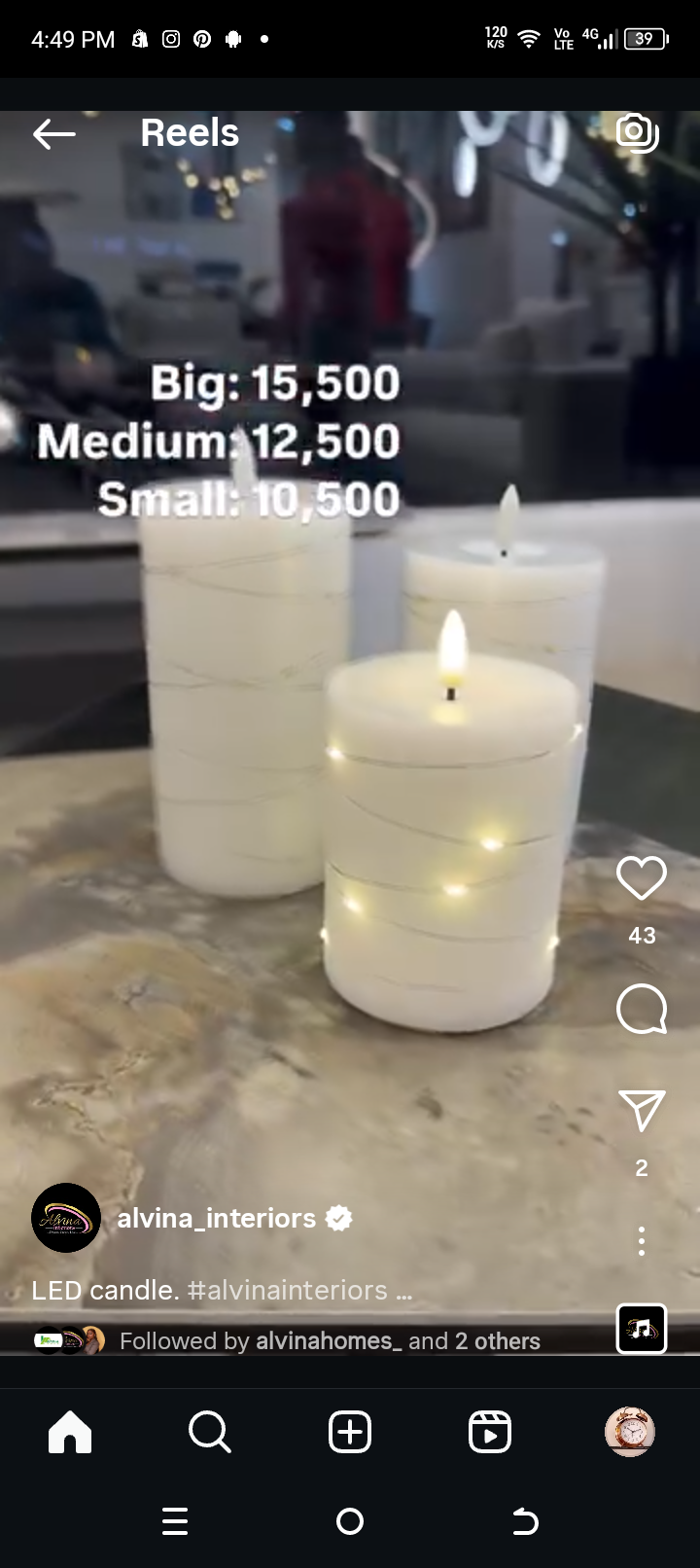Viewport: 700px width, 1568px height.
Task: Open the Search tab
Action: pyautogui.click(x=210, y=1432)
